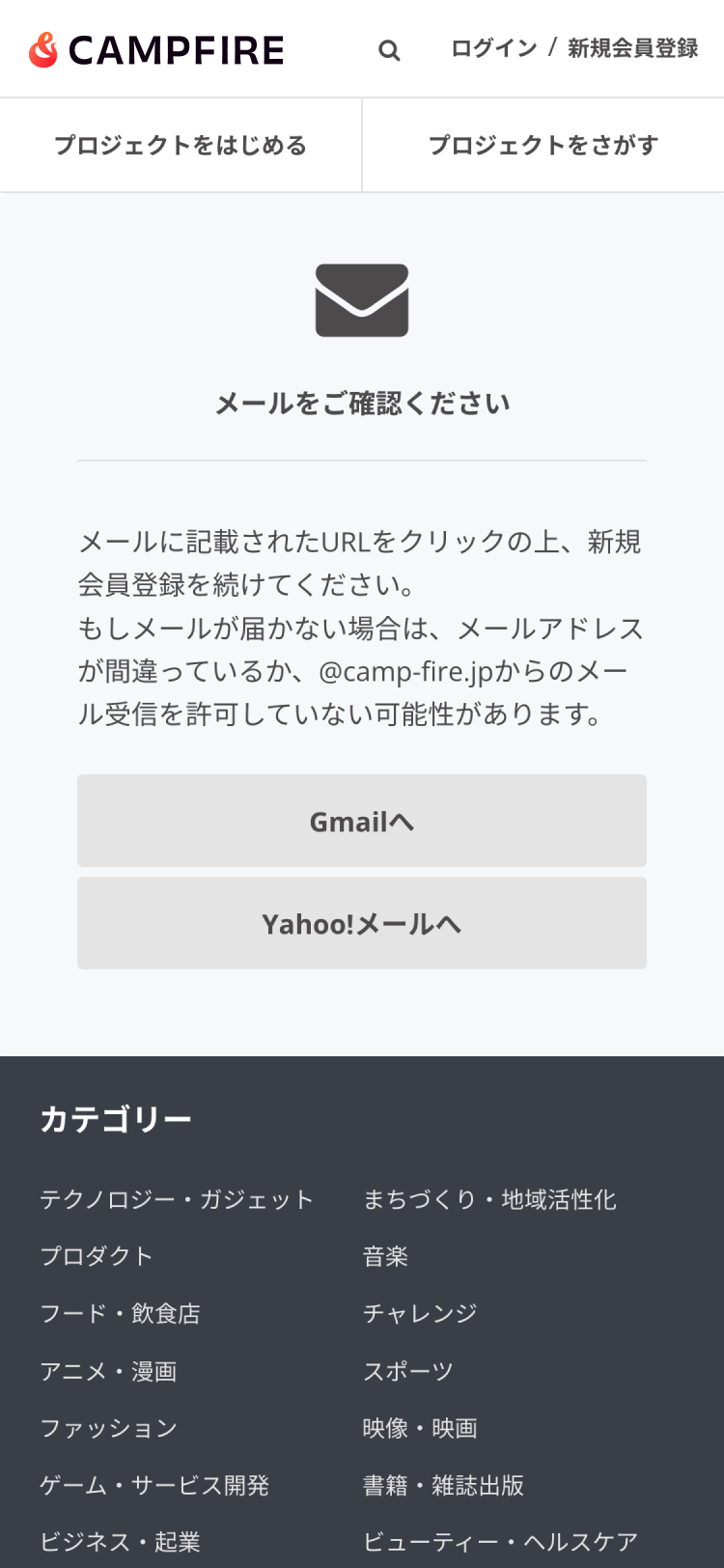This screenshot has width=724, height=1568.
Task: Open the search magnifier icon
Action: pos(389,50)
